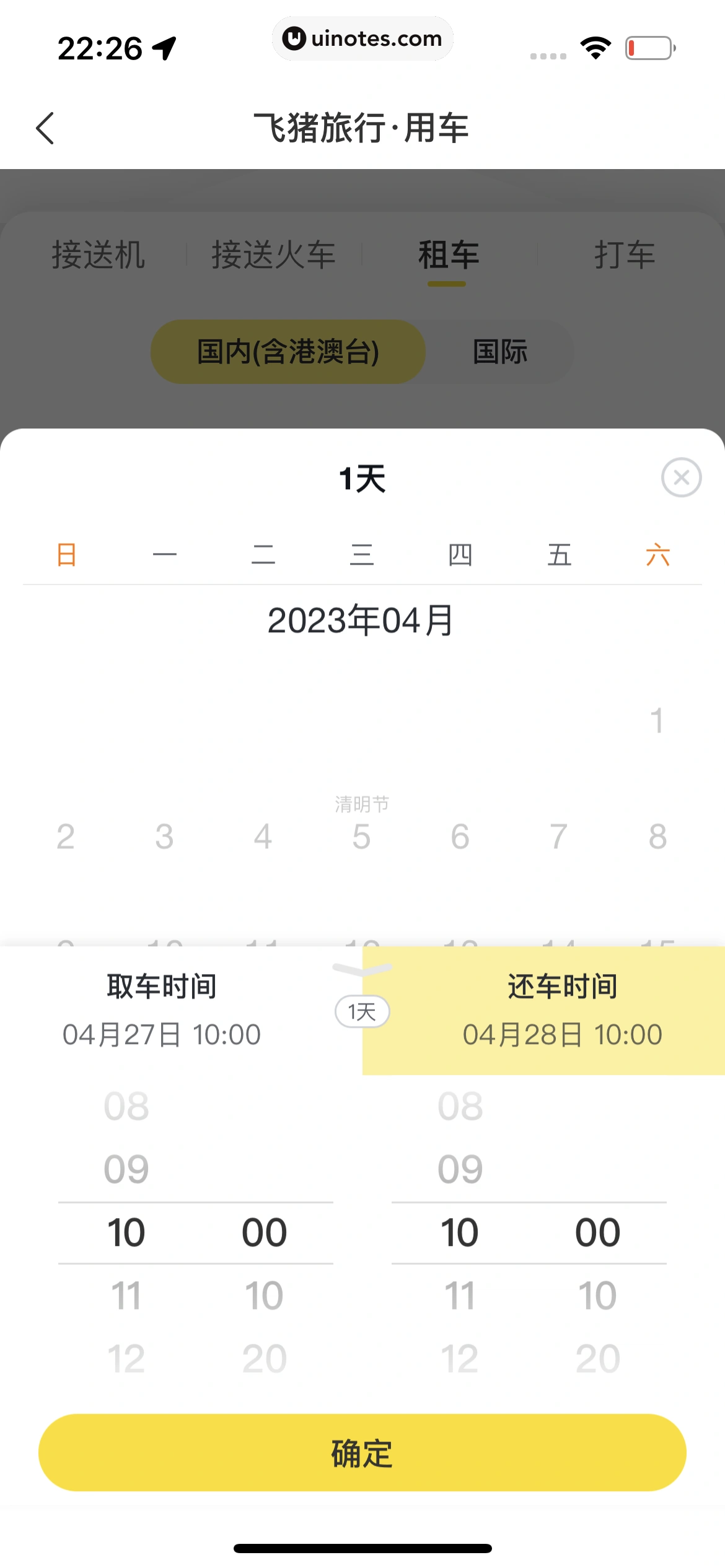This screenshot has height=1568, width=725.
Task: Select 取车时间 pickup time tab
Action: click(162, 1010)
